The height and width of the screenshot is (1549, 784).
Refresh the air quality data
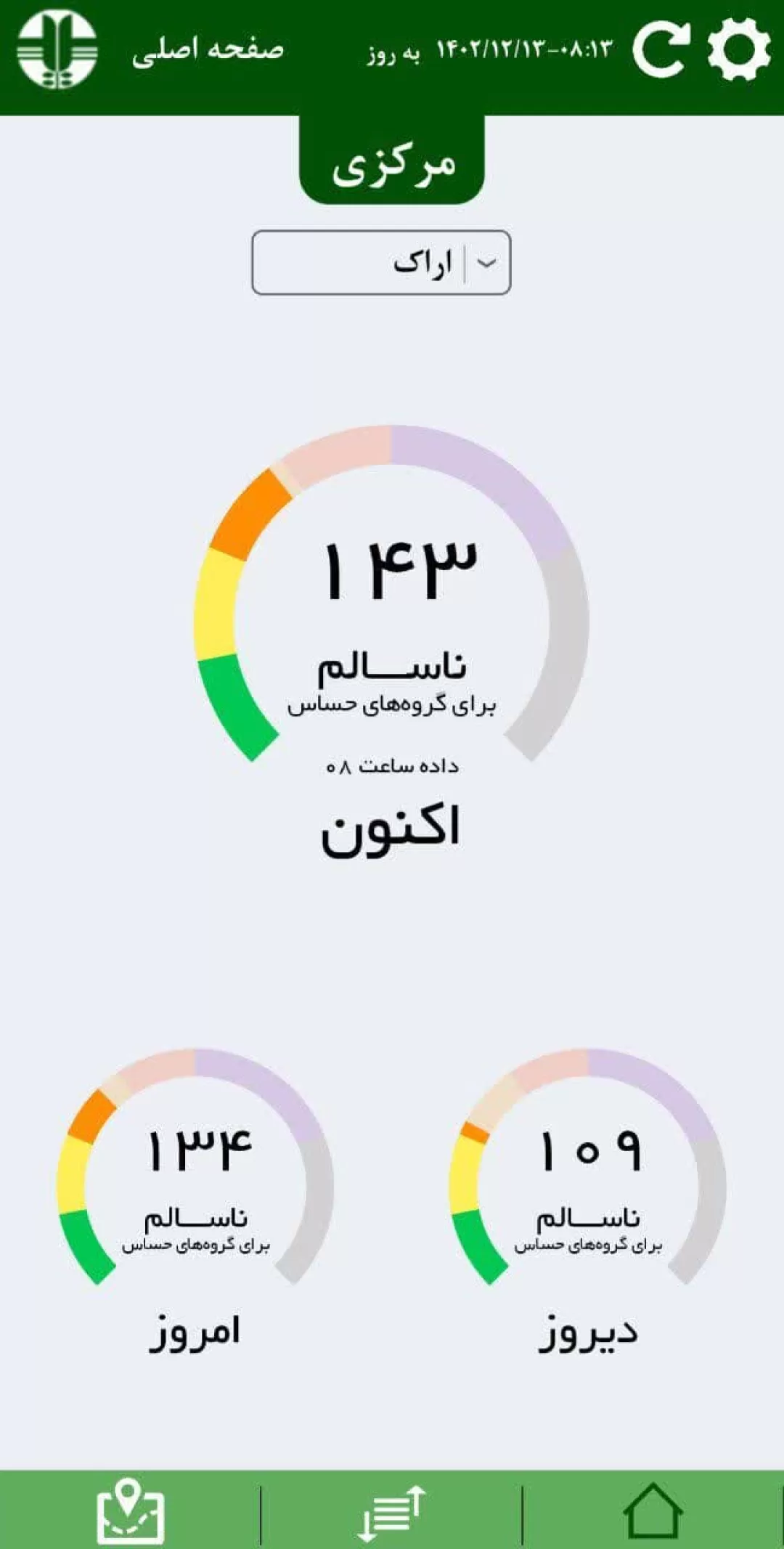click(661, 49)
